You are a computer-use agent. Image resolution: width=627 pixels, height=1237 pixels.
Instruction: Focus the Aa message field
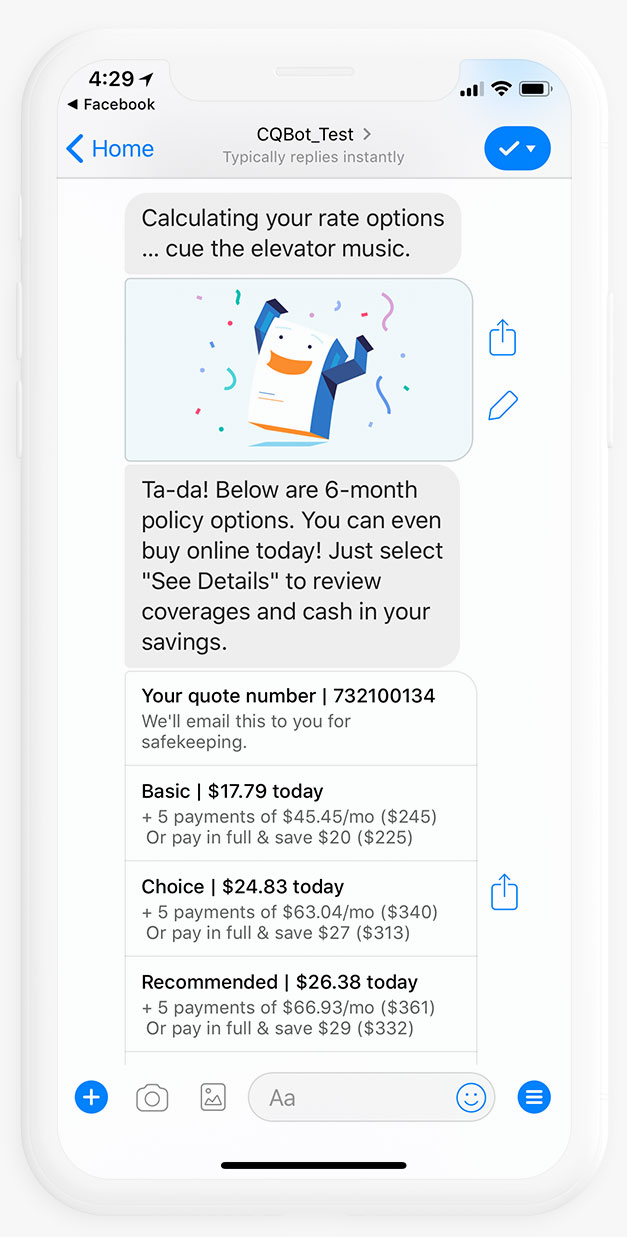click(x=350, y=1097)
